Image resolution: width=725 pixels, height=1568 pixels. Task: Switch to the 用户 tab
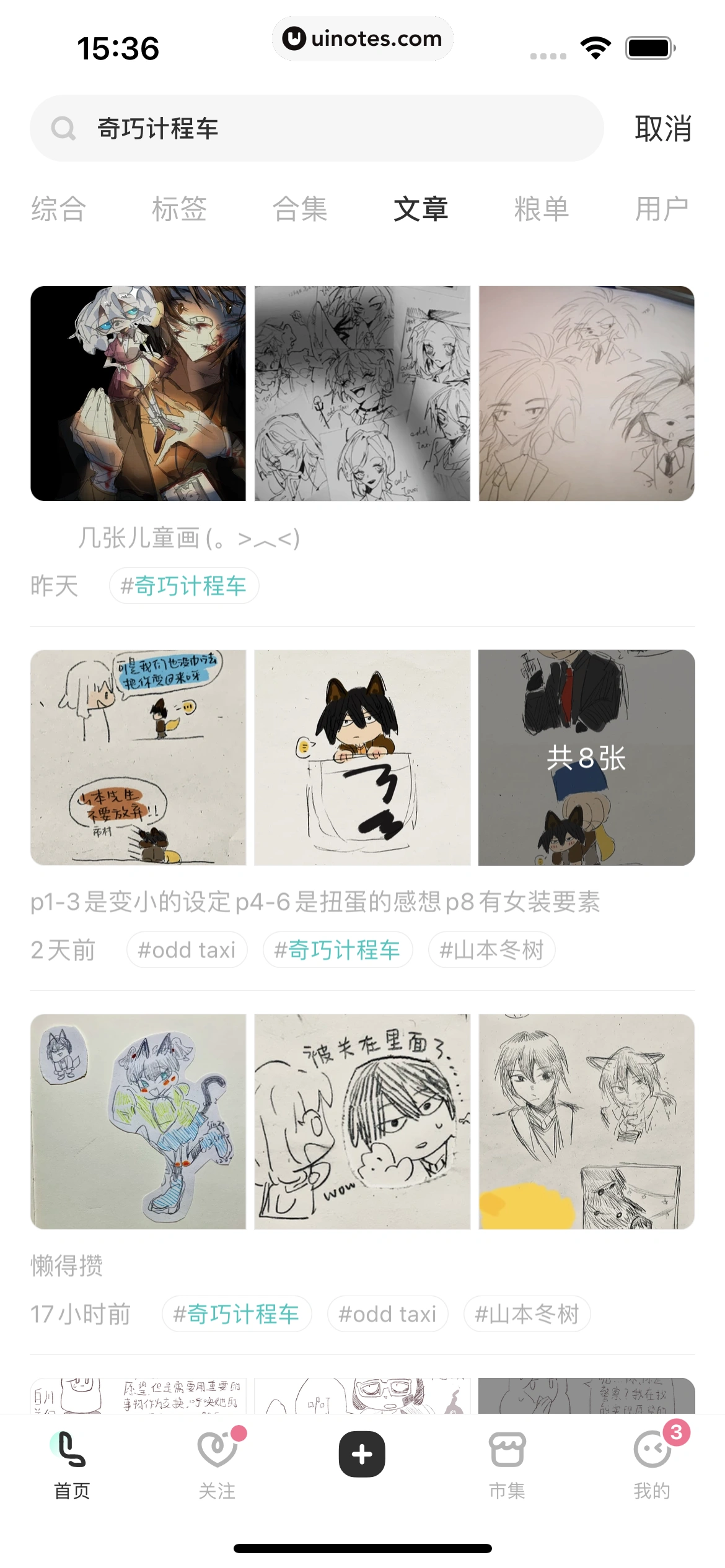(x=662, y=209)
